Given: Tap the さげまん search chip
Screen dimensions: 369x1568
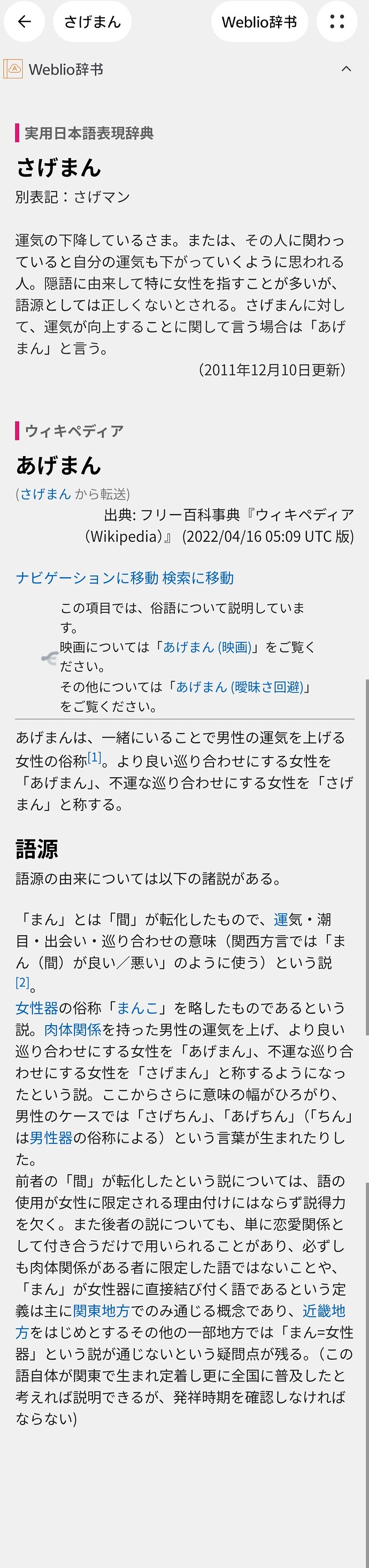Looking at the screenshot, I should tap(93, 22).
